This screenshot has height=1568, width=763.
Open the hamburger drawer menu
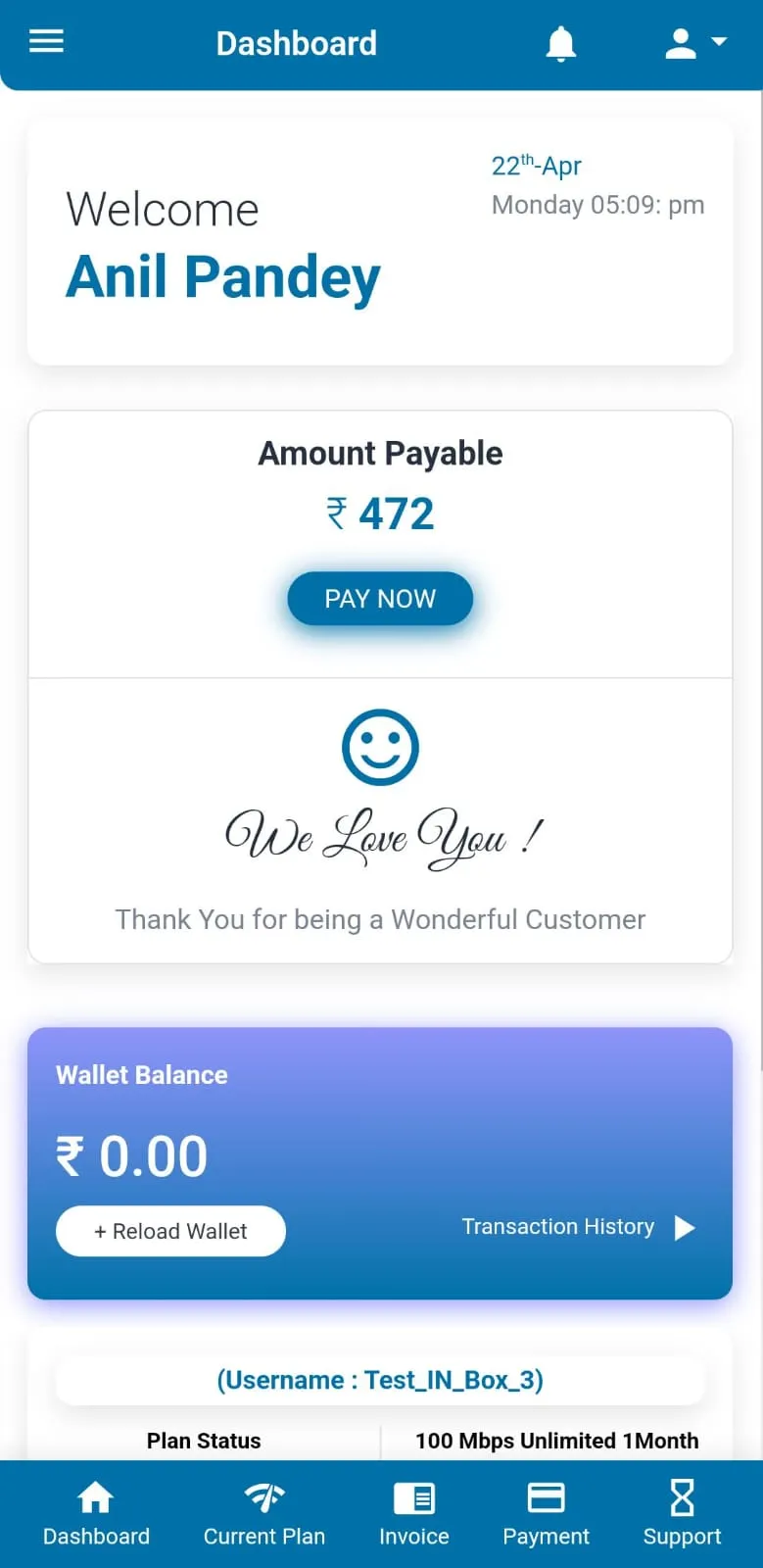tap(46, 42)
